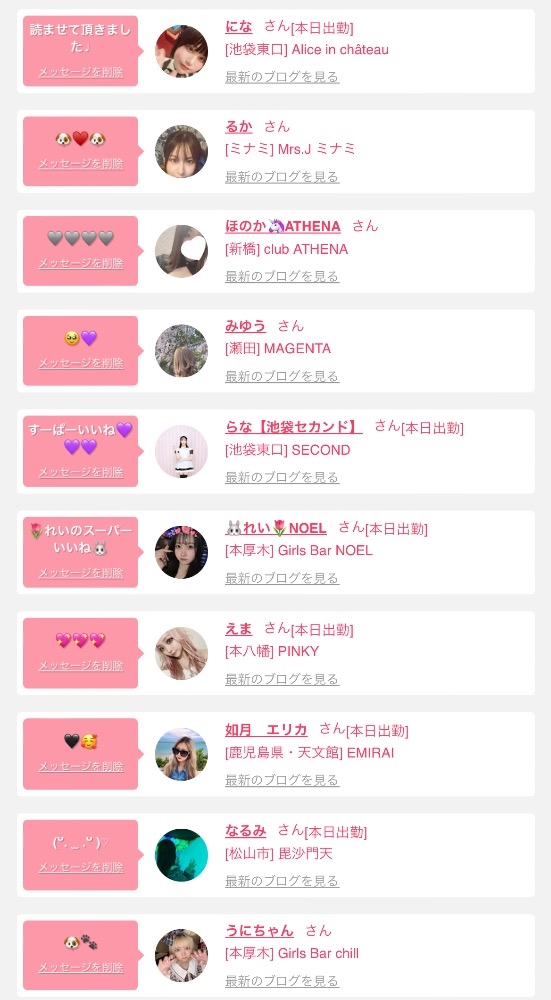Open らな【池袋セカンド】 profile link
The image size is (551, 1000).
click(293, 427)
